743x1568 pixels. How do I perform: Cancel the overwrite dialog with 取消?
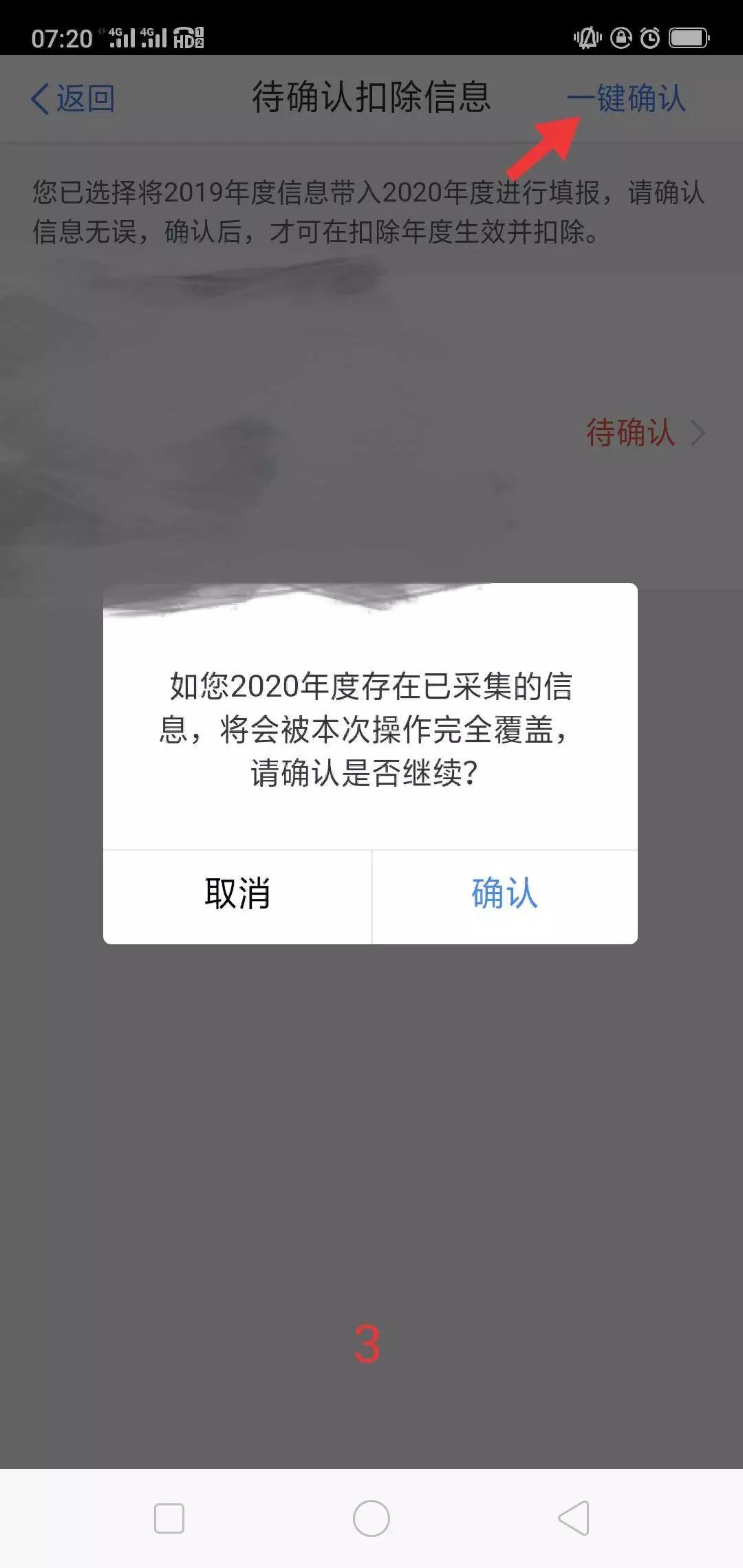tap(237, 894)
